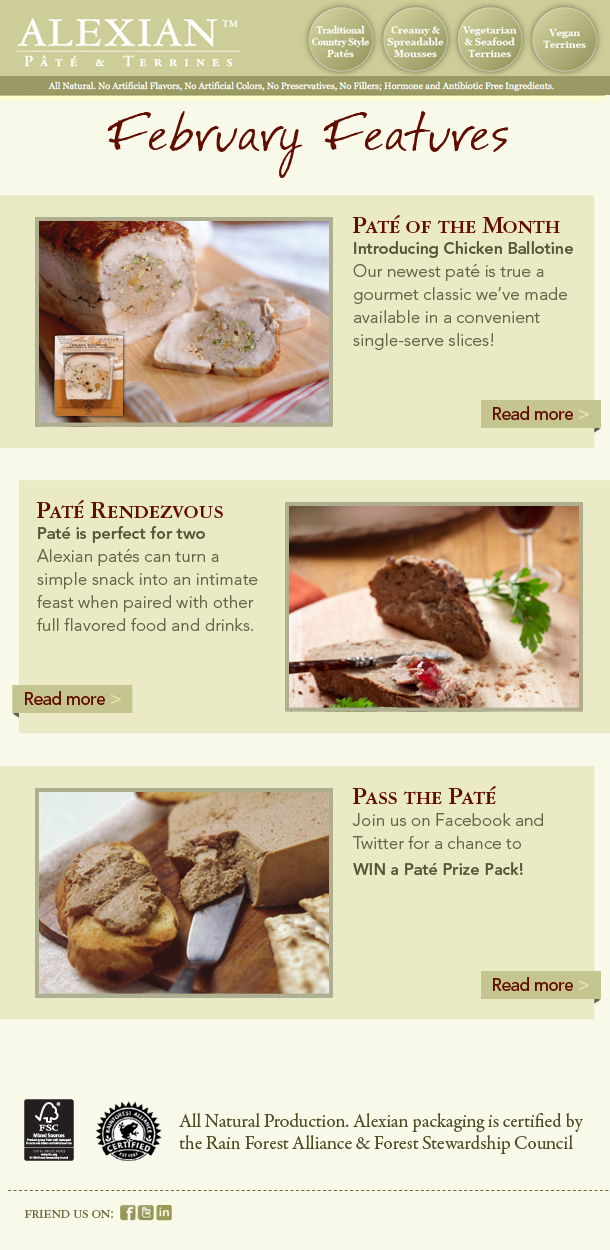Screen dimensions: 610x1250
Task: Read more about Pass the Paté
Action: point(541,985)
